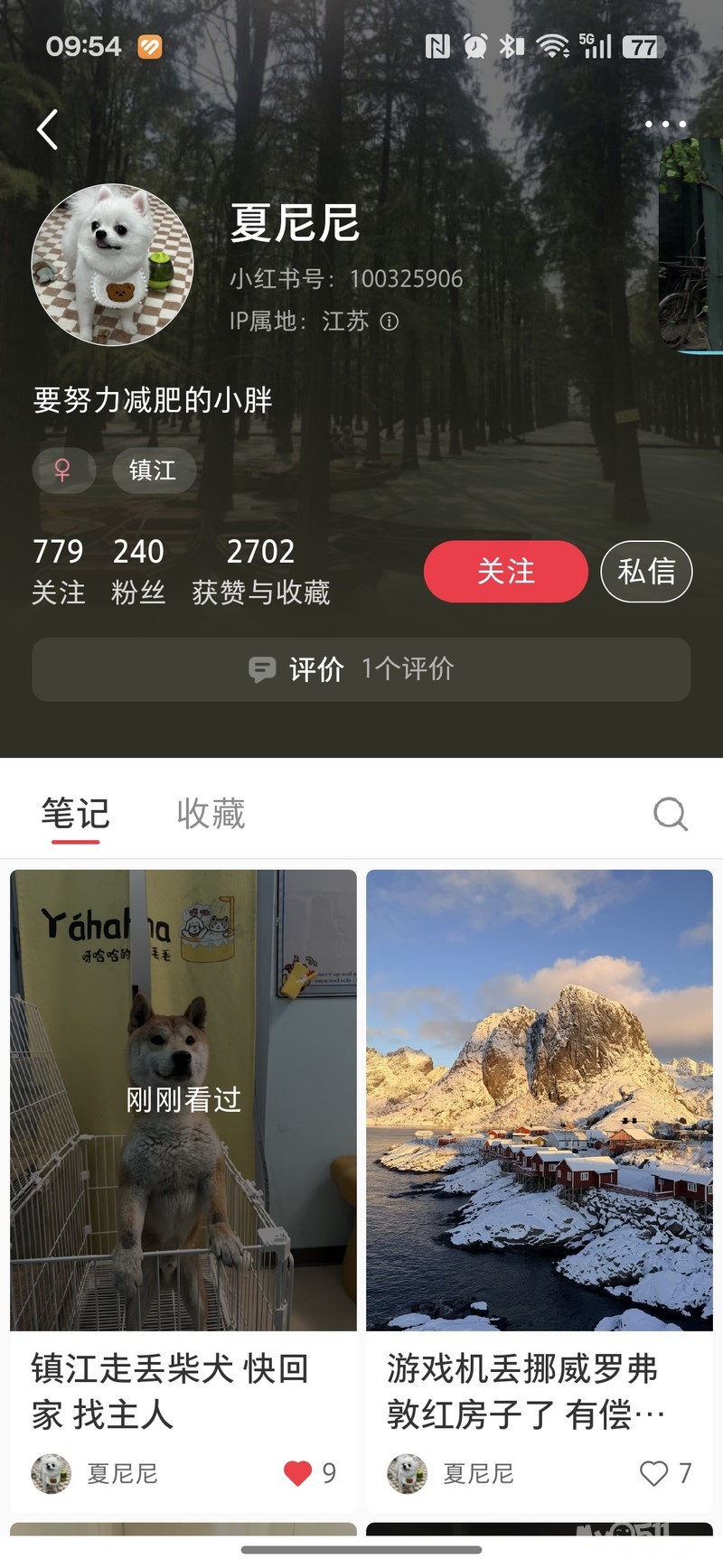The height and width of the screenshot is (1568, 723).
Task: Search this user's notes
Action: point(670,814)
